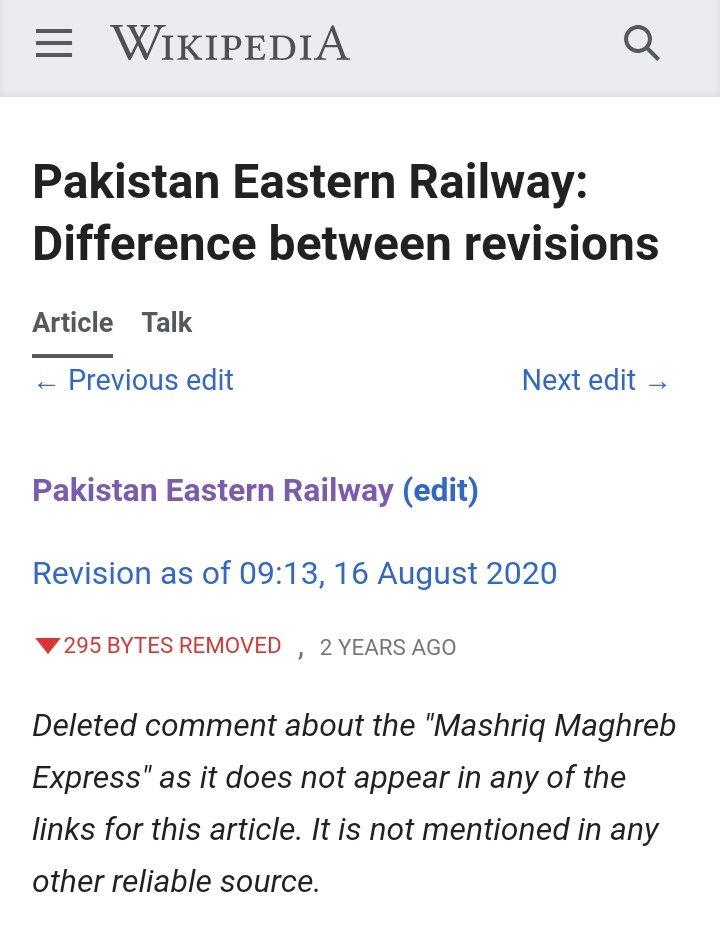
Task: Tap the (edit) link
Action: (x=440, y=491)
